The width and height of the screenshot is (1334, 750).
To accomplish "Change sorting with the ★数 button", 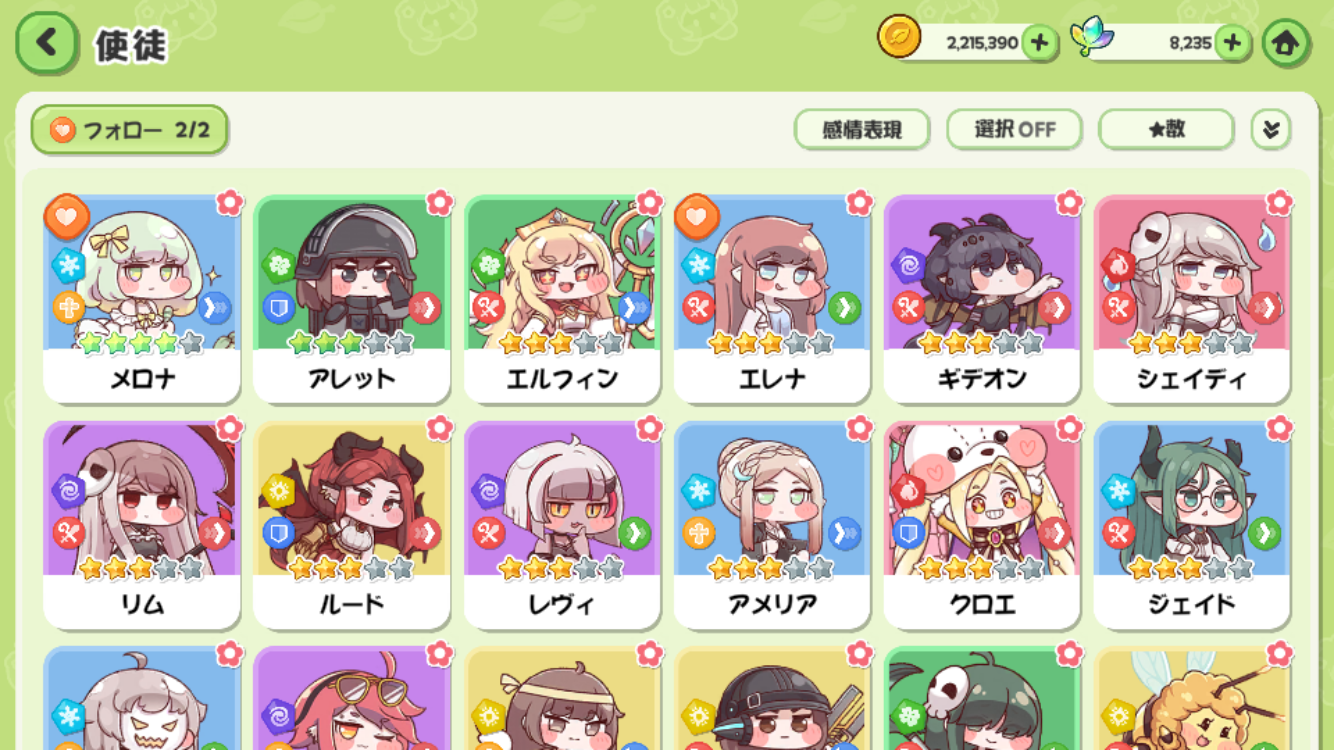I will point(1166,130).
